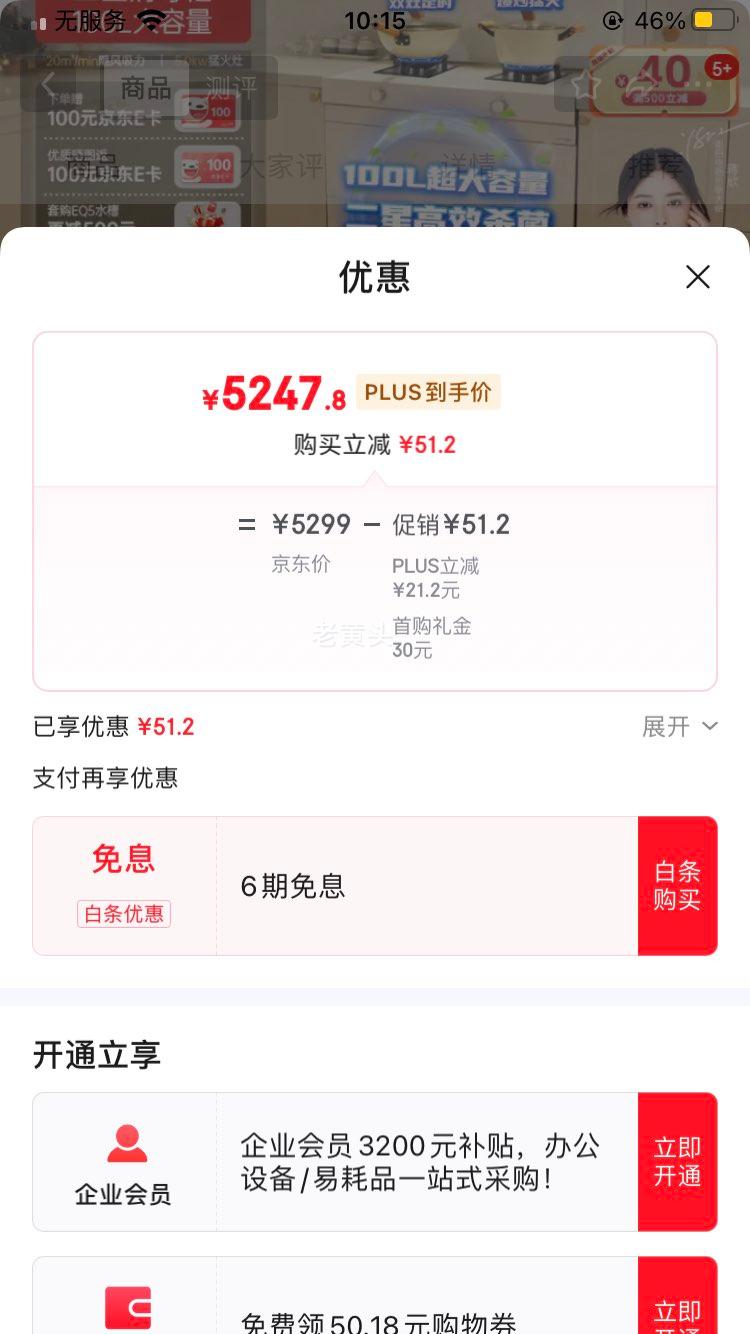Tap 立即开通 to claim 50.18元购物券

click(x=678, y=1314)
